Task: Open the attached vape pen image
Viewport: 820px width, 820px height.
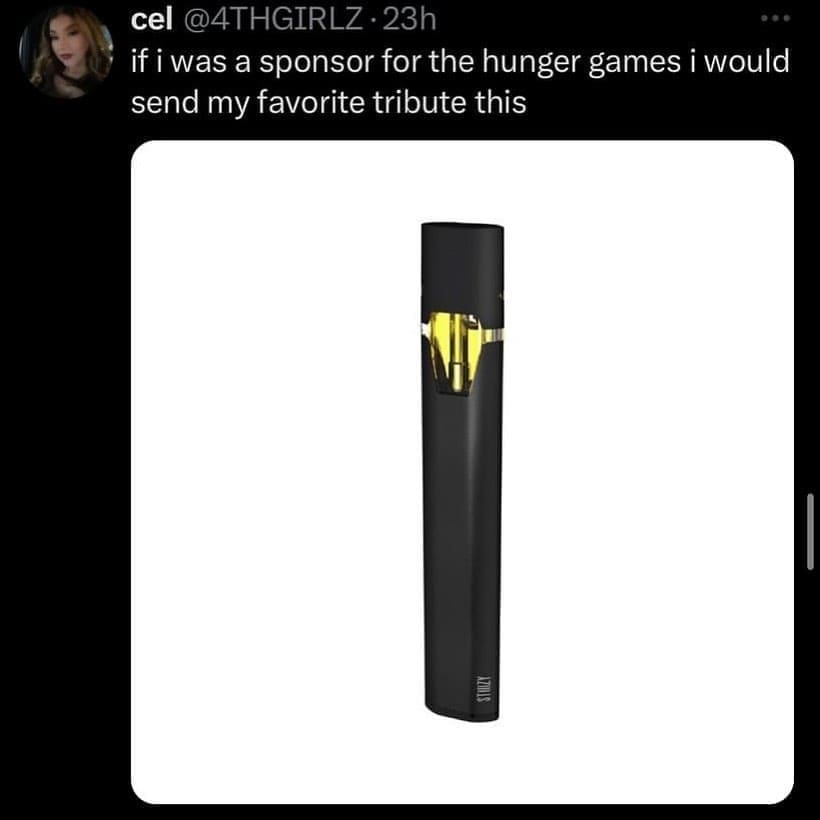Action: tap(462, 471)
